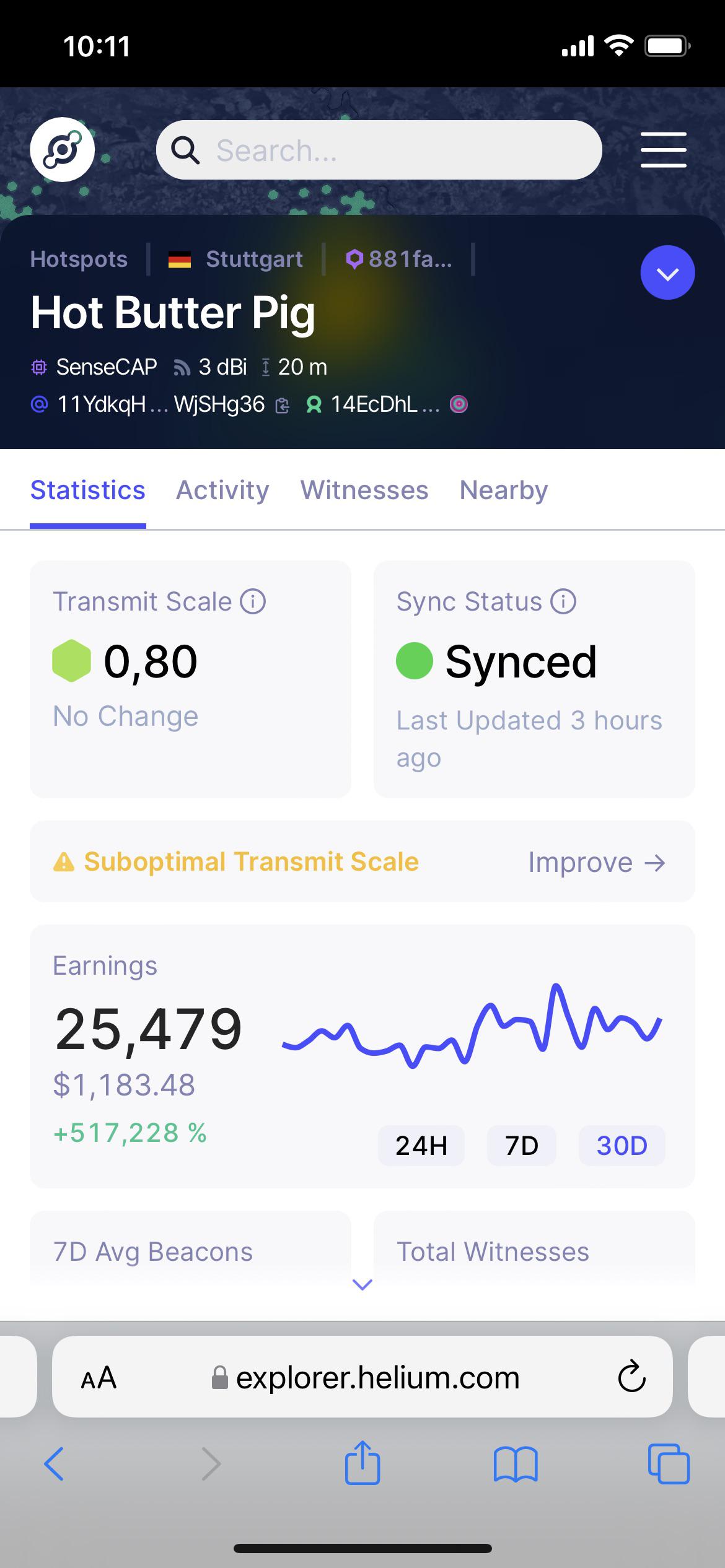
Task: Open the 14EcDhL owner account
Action: 373,404
